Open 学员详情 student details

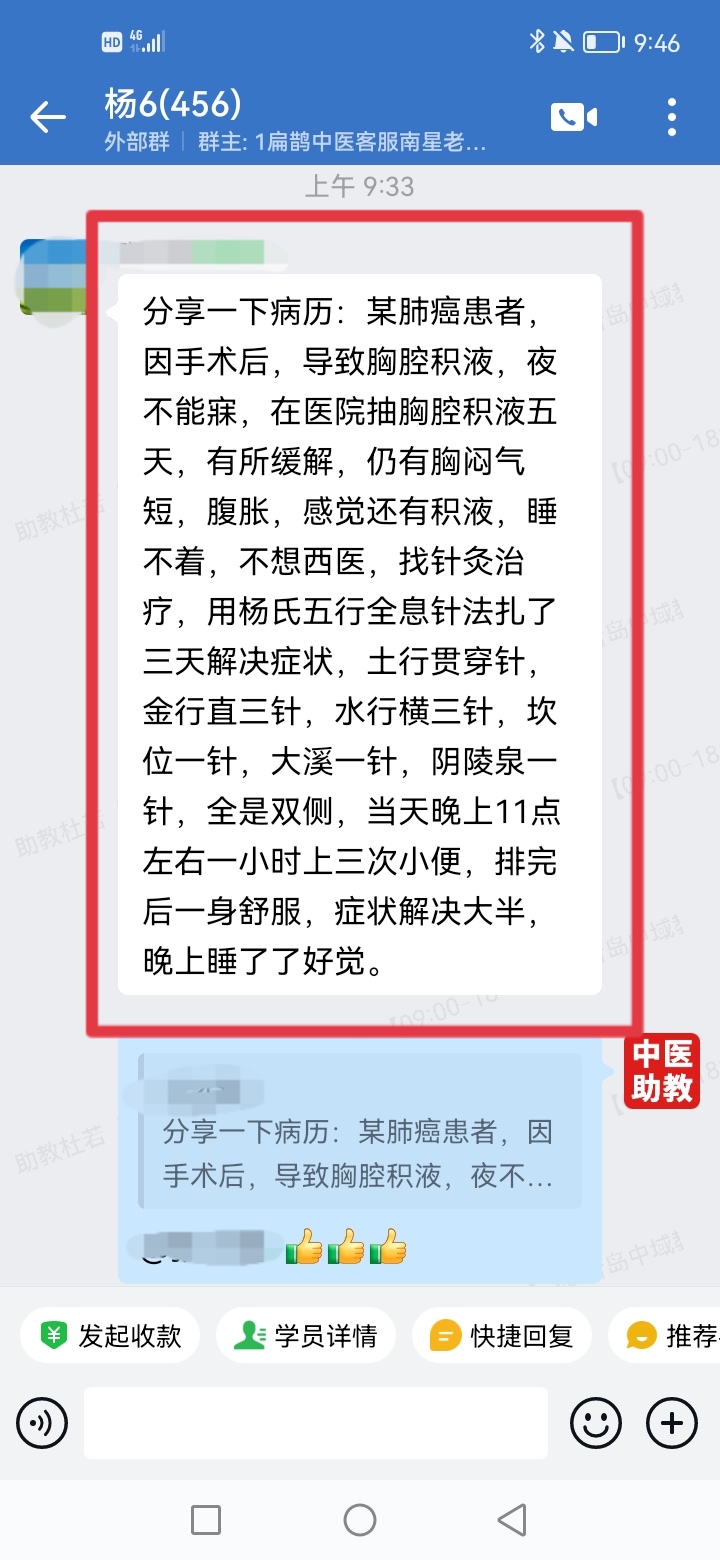click(x=306, y=1335)
